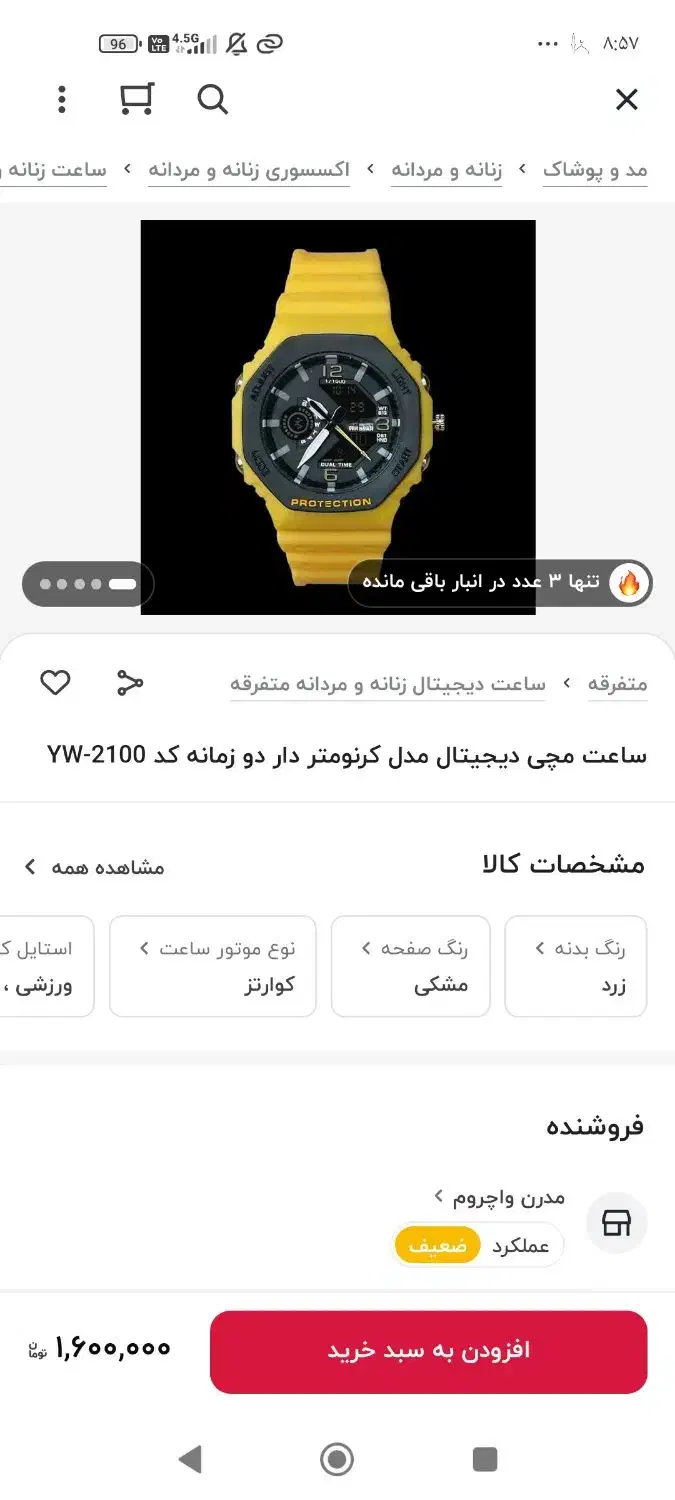
Task: View the yellow watch product image
Action: coord(337,417)
